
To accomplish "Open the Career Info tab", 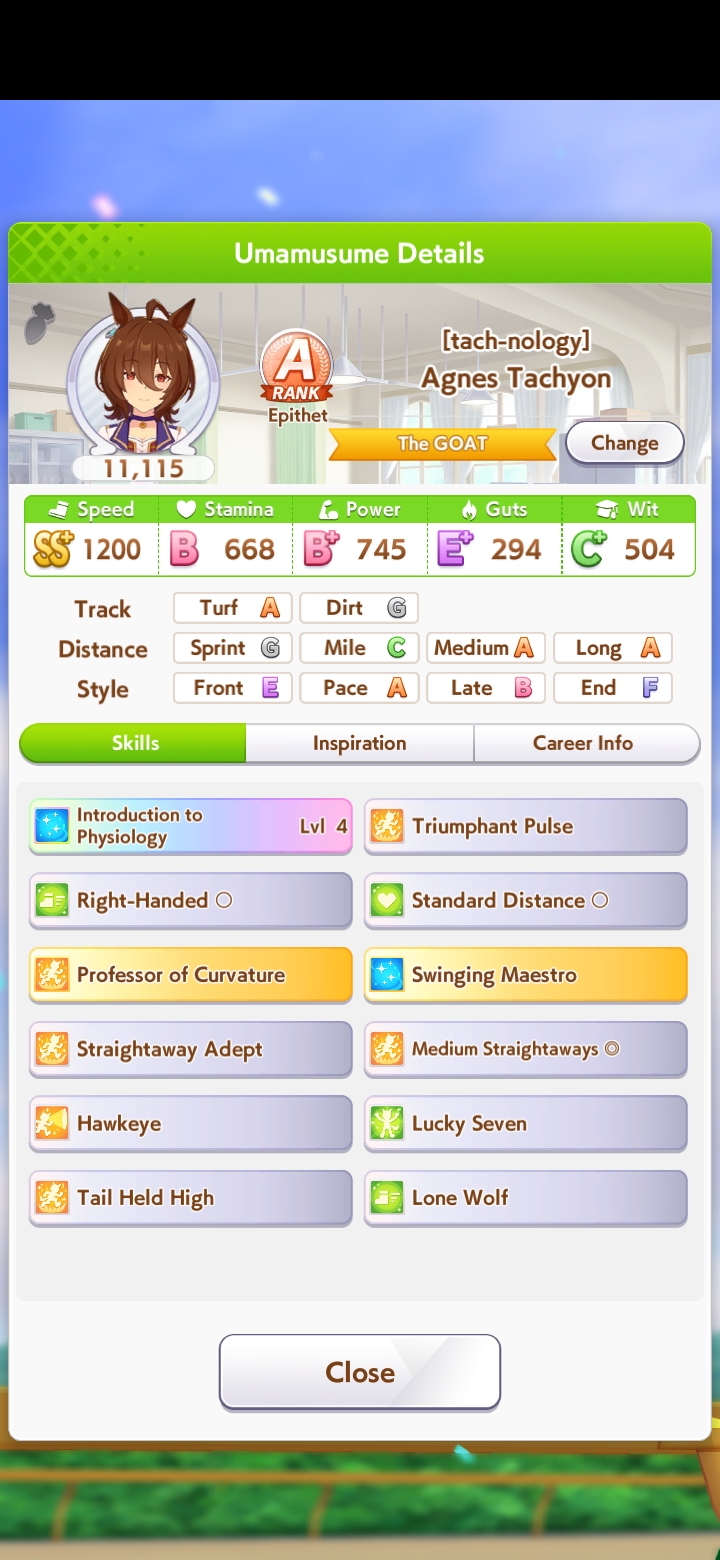I will (x=583, y=743).
